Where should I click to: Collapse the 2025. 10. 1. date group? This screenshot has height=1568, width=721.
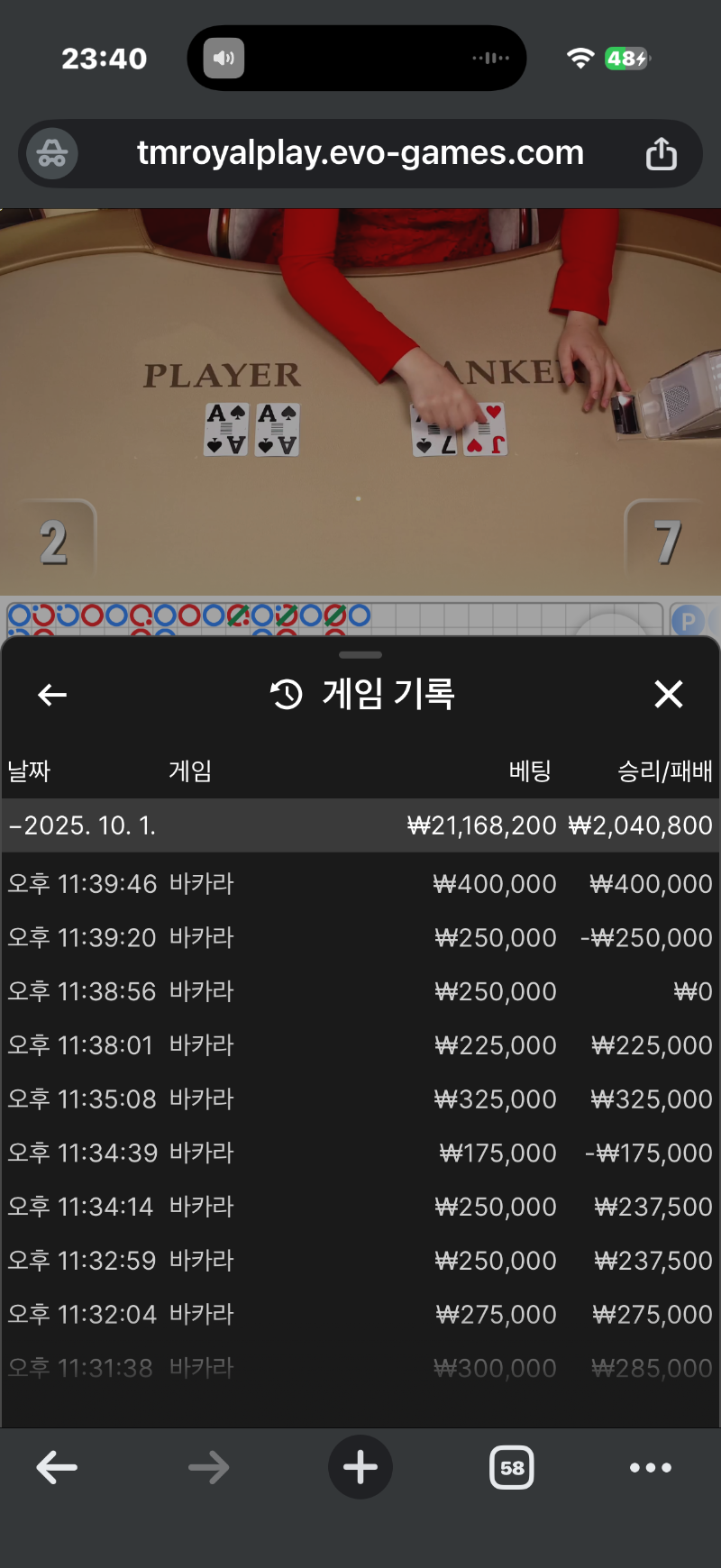pyautogui.click(x=81, y=825)
